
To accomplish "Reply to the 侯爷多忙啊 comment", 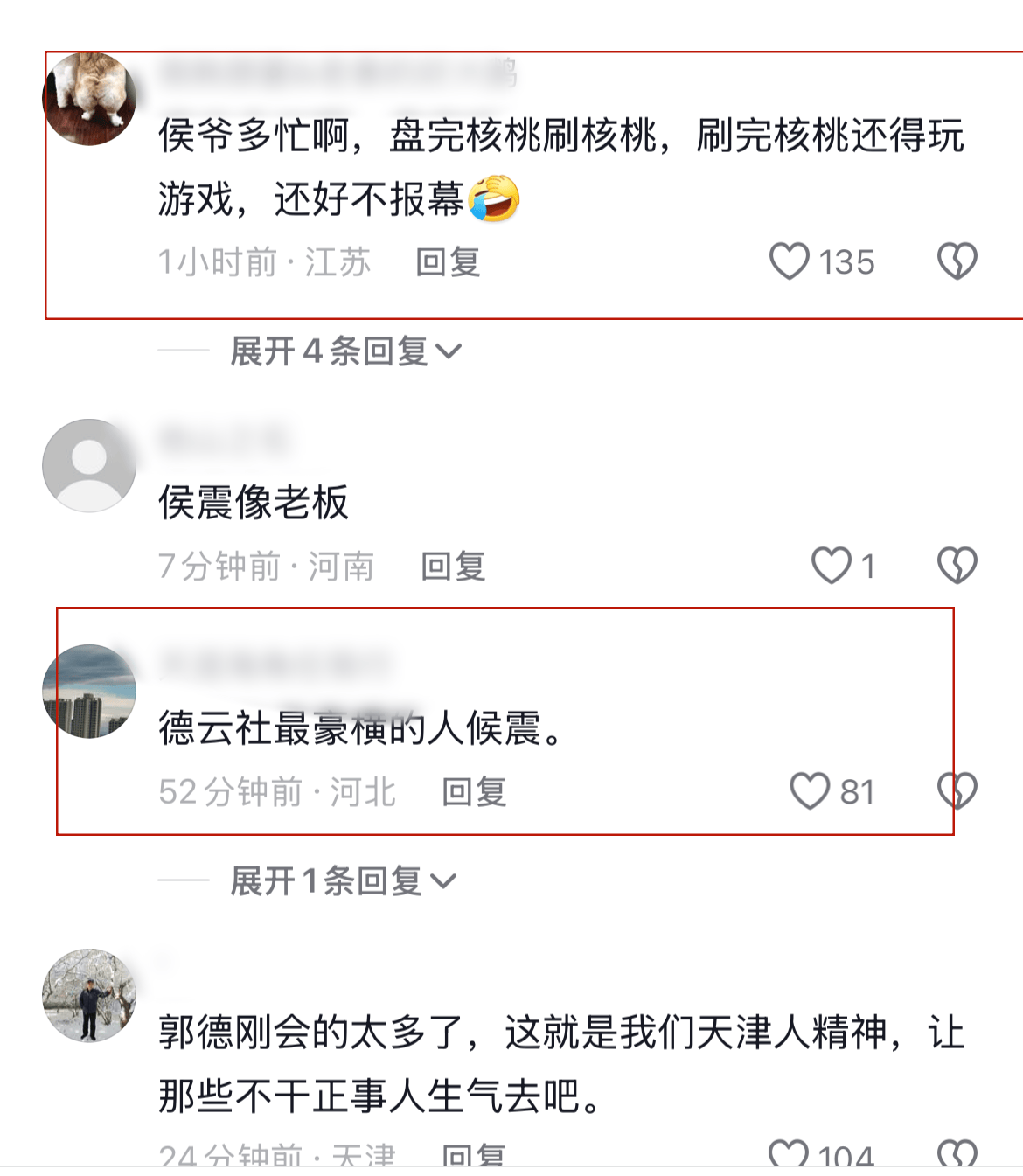I will (x=448, y=261).
